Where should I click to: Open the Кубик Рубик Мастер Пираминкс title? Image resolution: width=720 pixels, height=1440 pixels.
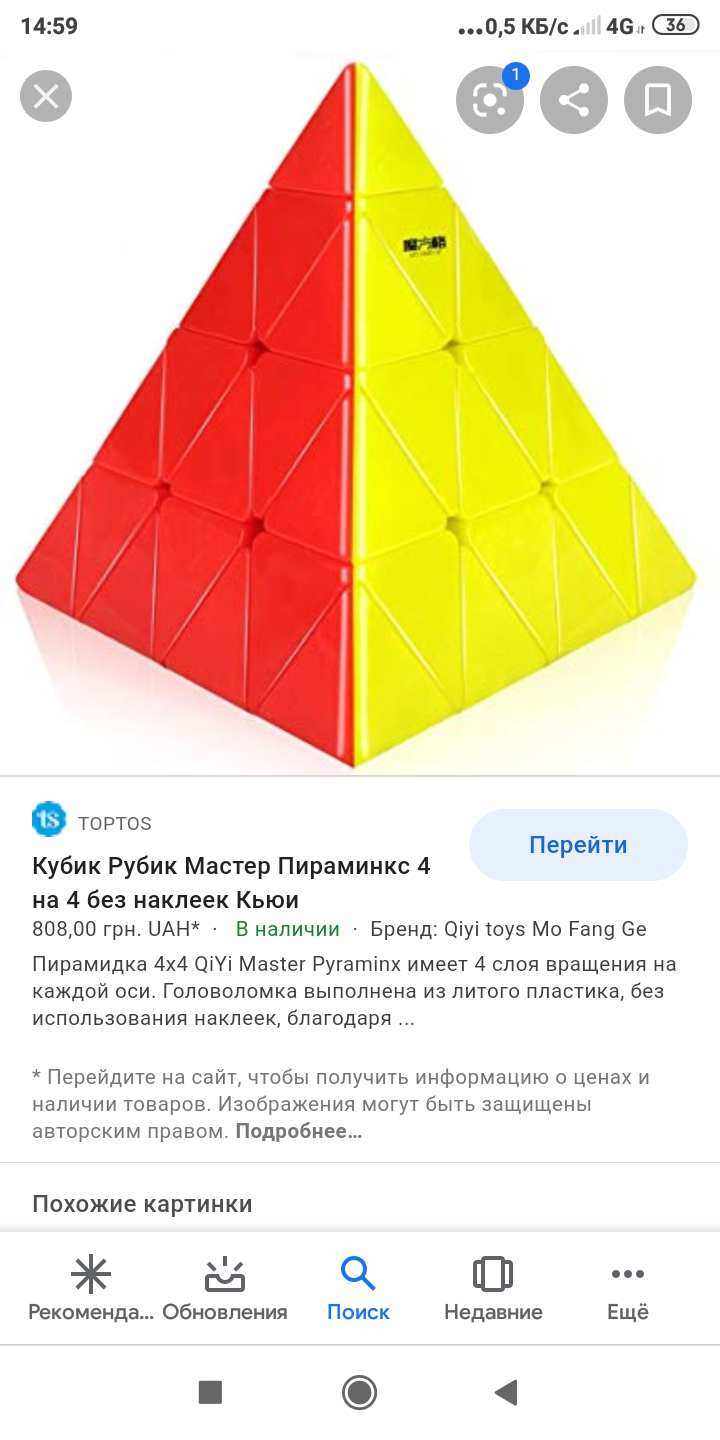(231, 882)
